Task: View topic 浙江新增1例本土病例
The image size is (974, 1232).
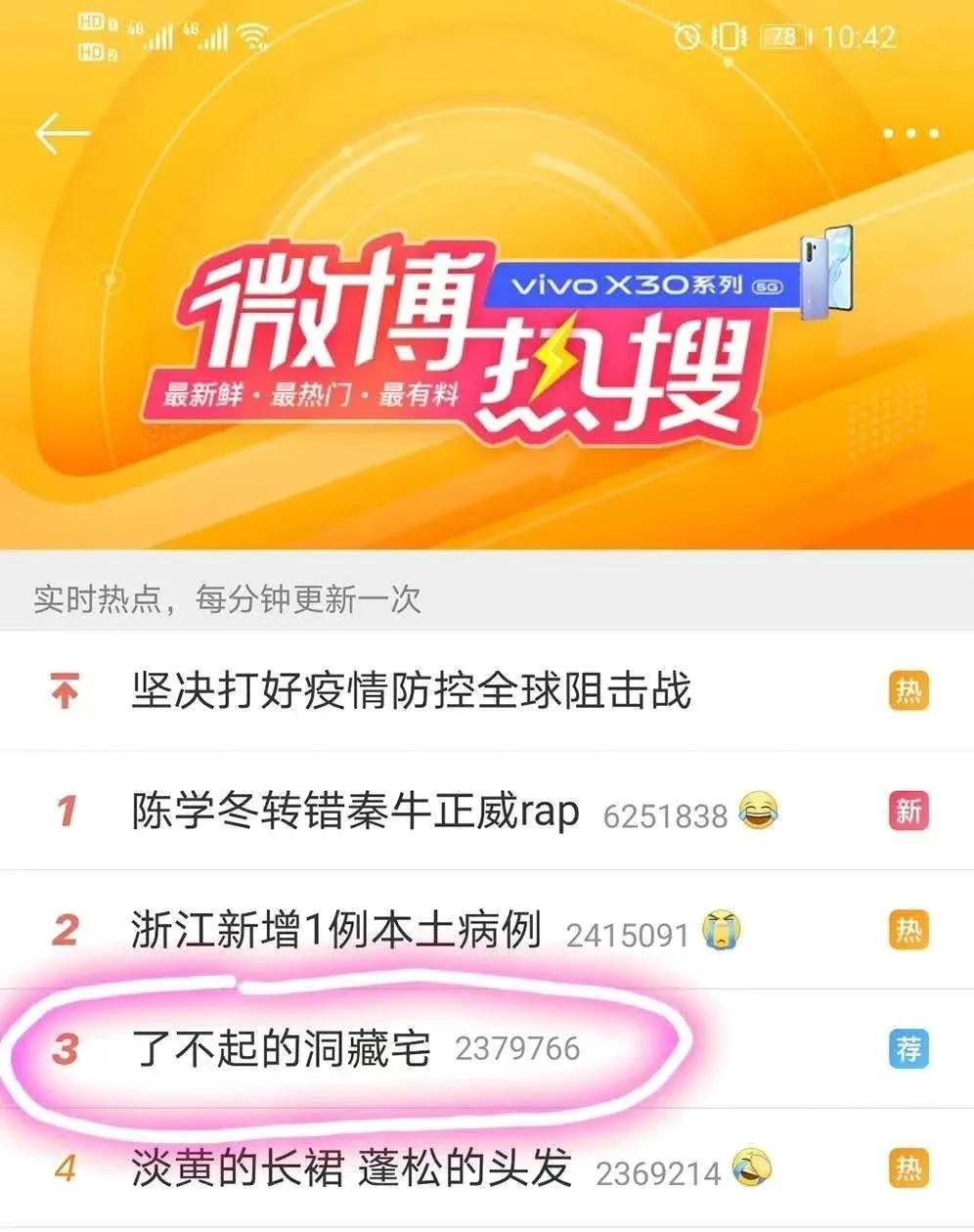Action: click(335, 930)
